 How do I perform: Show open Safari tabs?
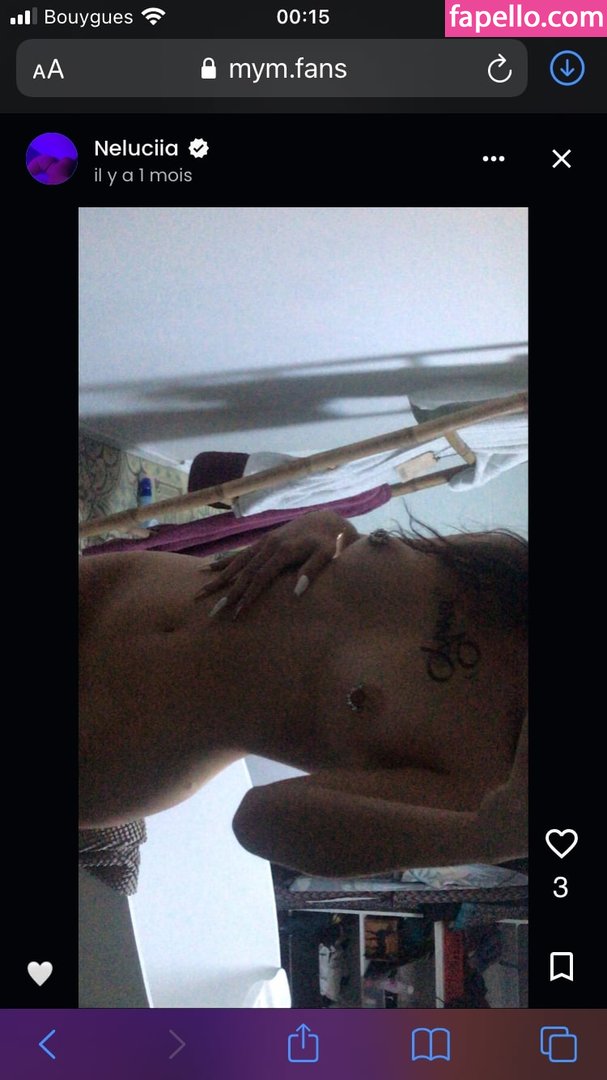coord(558,1045)
